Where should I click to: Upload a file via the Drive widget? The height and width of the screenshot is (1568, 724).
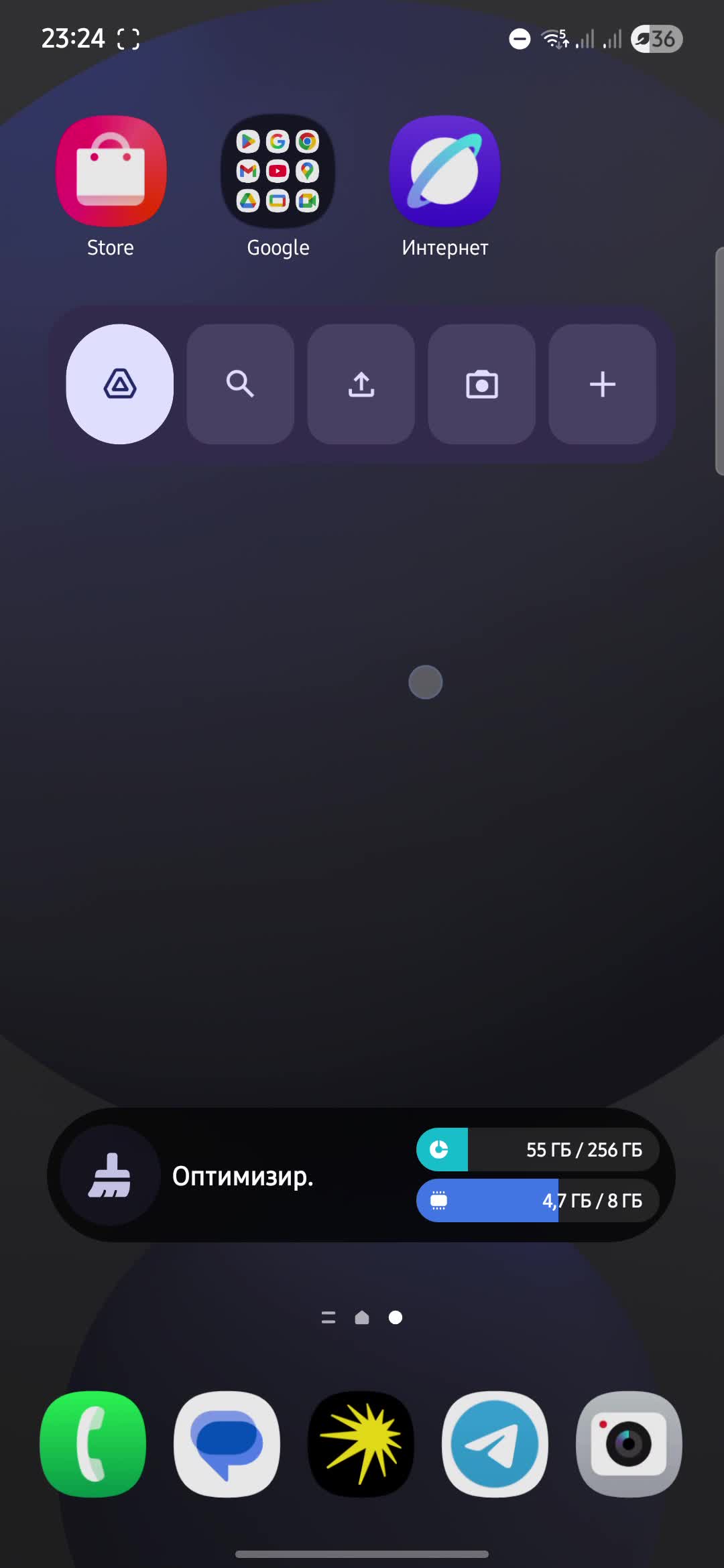pos(361,385)
